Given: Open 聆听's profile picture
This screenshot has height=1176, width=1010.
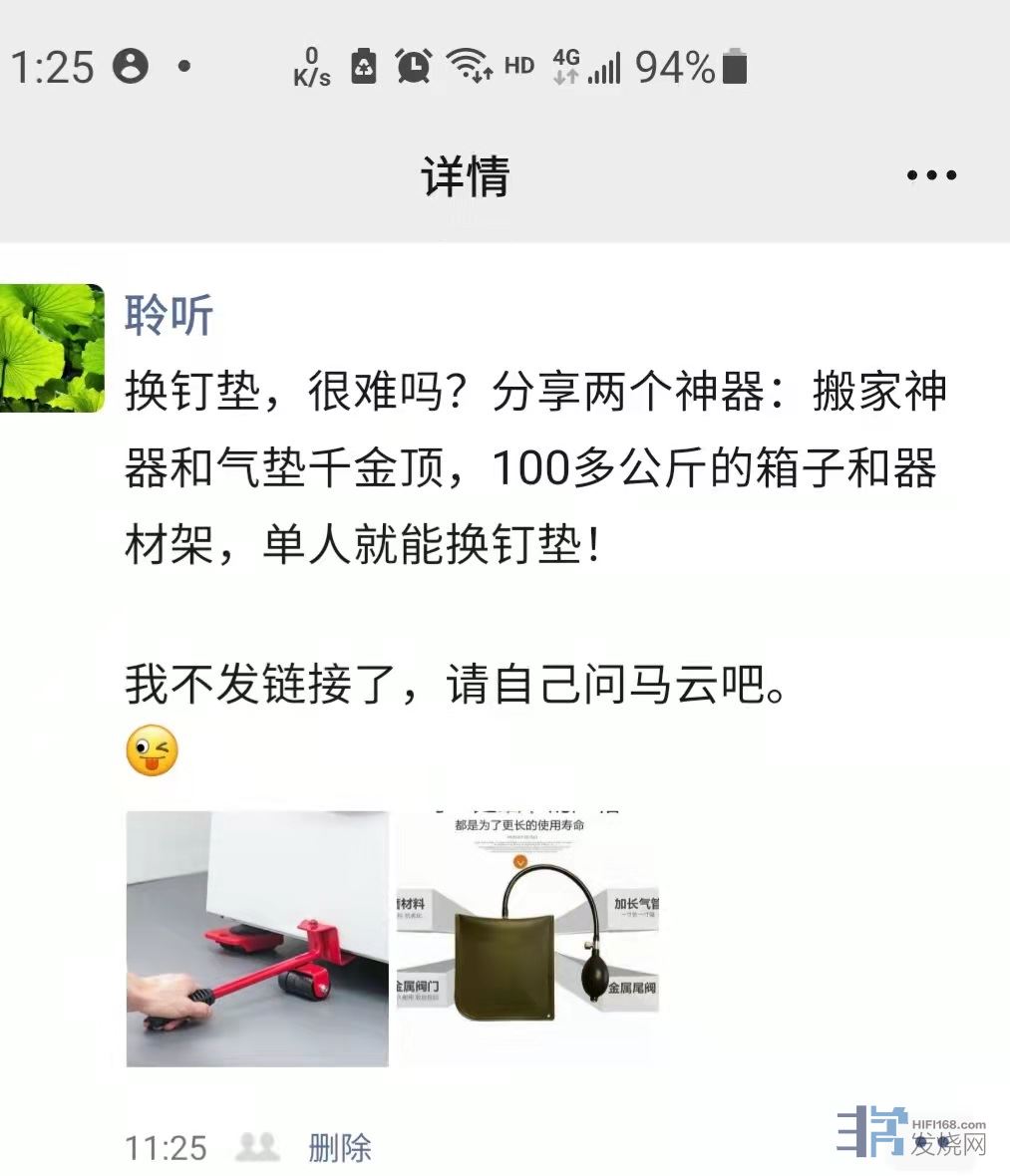Looking at the screenshot, I should (52, 348).
